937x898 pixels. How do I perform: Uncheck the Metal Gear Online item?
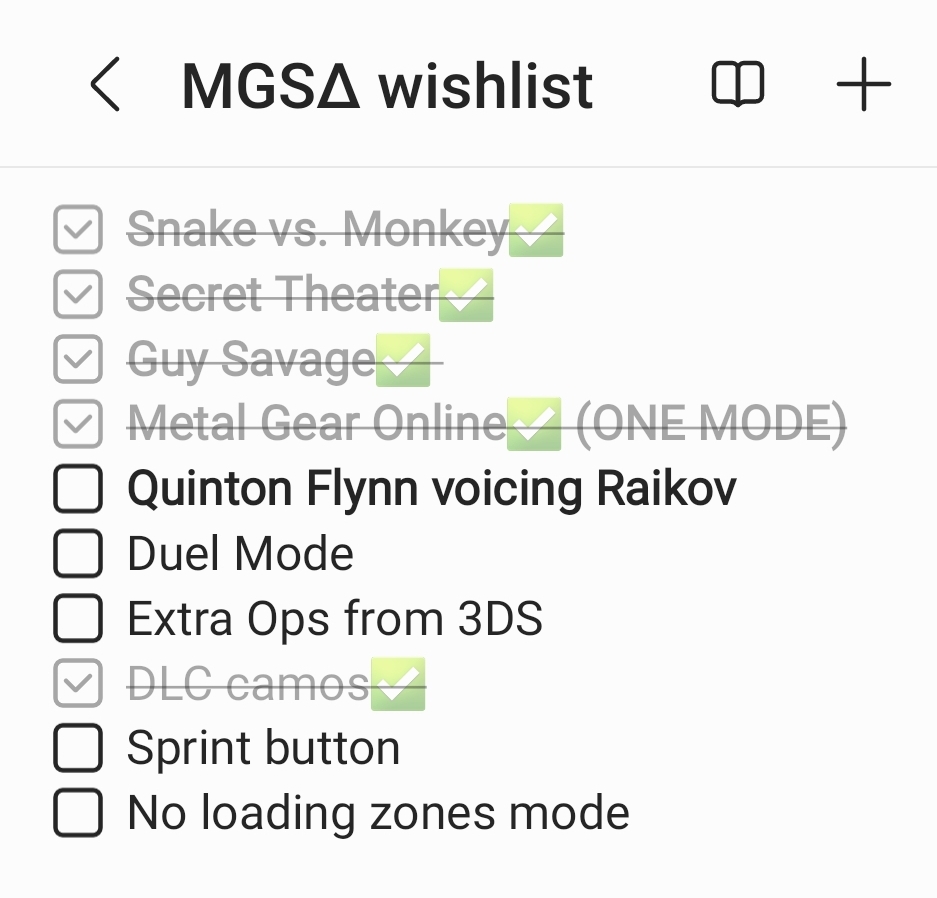[78, 425]
